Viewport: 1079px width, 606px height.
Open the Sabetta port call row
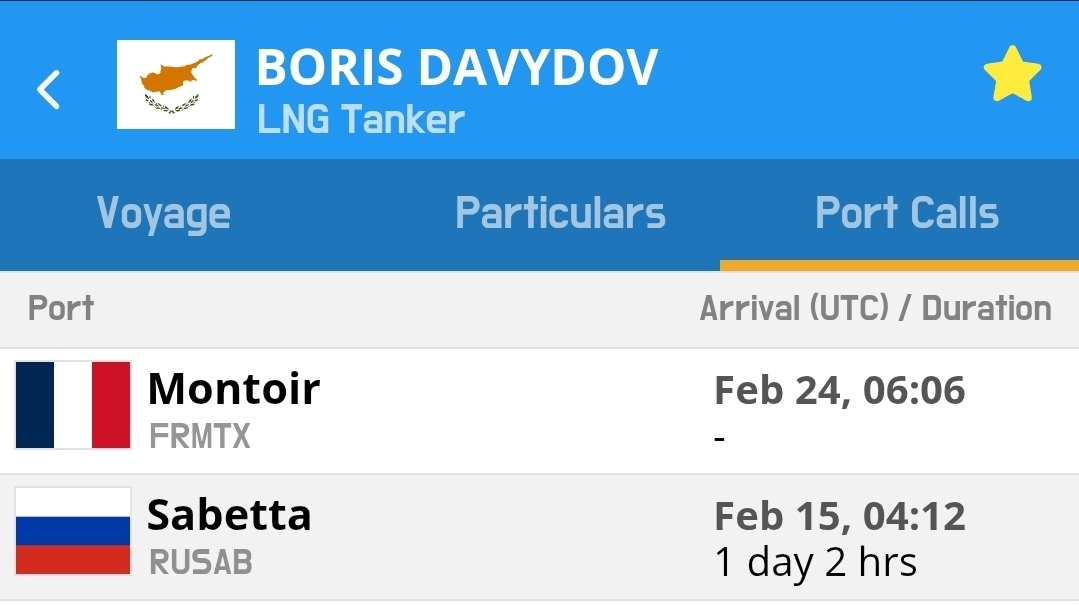tap(539, 538)
